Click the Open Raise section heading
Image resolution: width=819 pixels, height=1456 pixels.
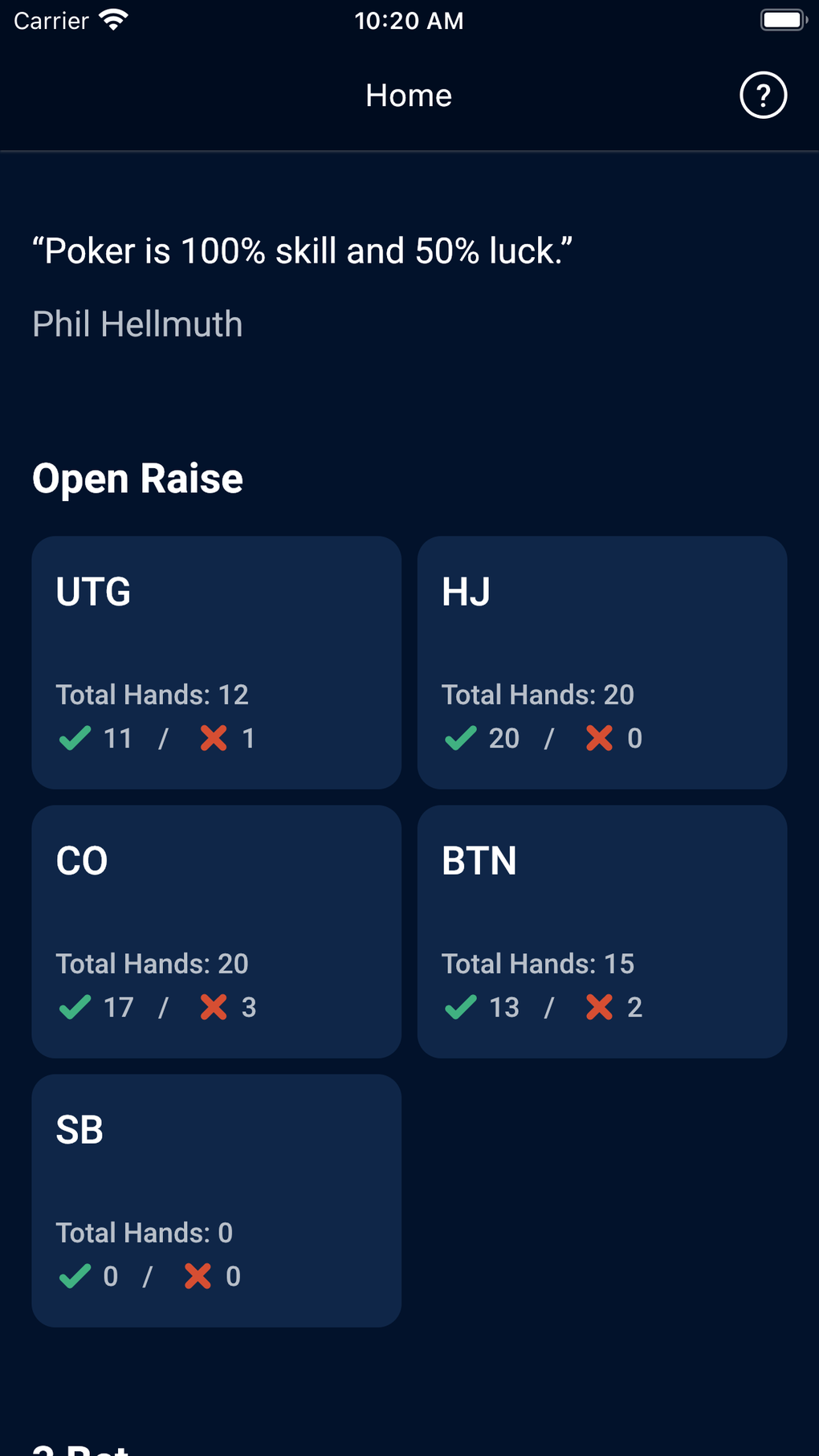(x=136, y=478)
